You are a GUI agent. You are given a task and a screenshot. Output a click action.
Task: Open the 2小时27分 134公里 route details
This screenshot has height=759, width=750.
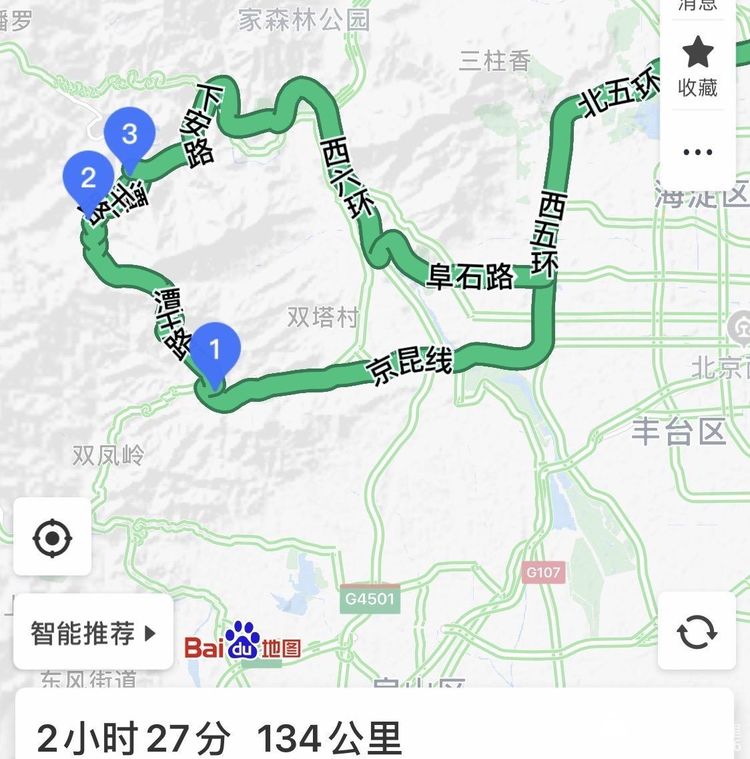(x=220, y=738)
